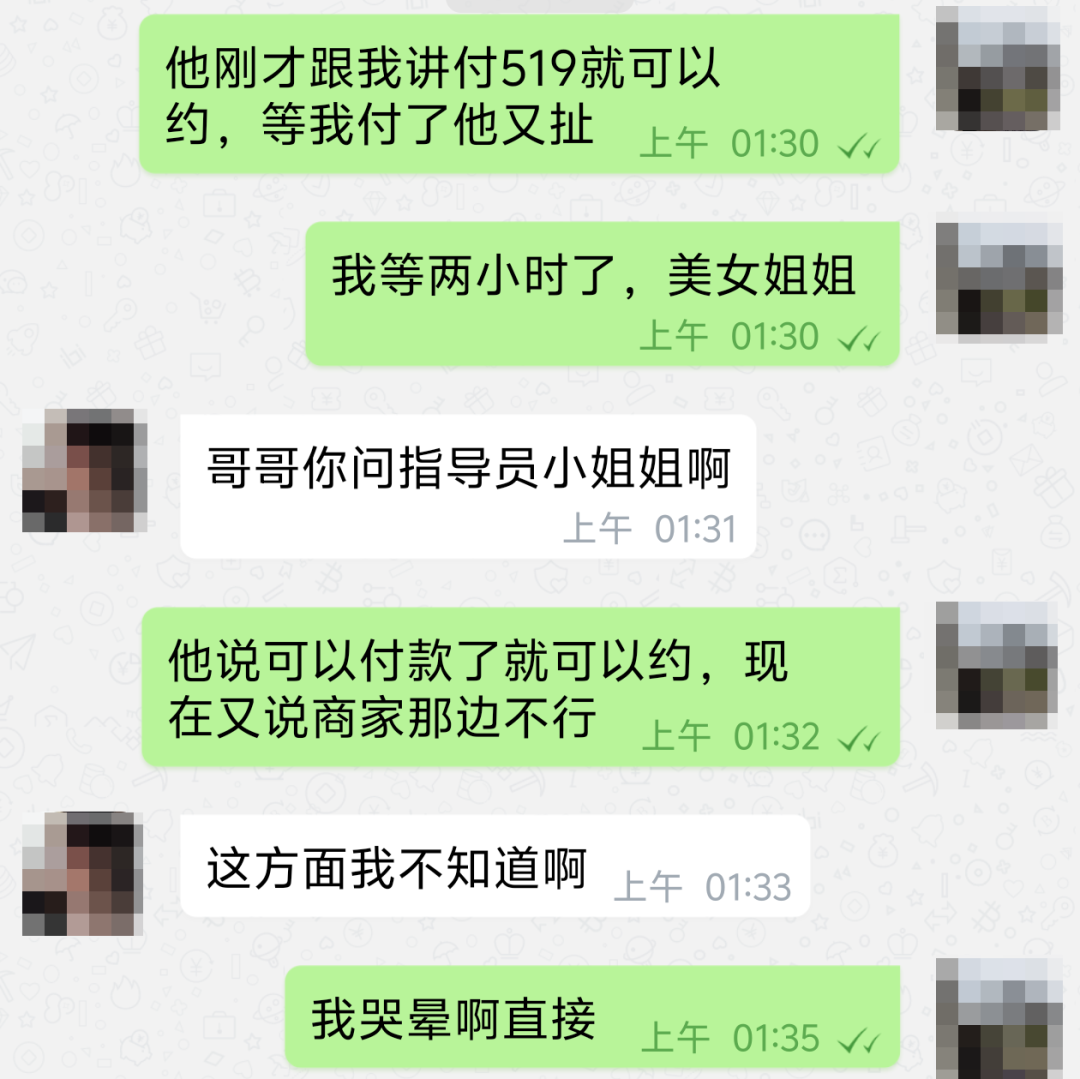Image resolution: width=1080 pixels, height=1079 pixels.
Task: Open sender avatar beside 这方面我不知道啊
Action: tap(84, 872)
